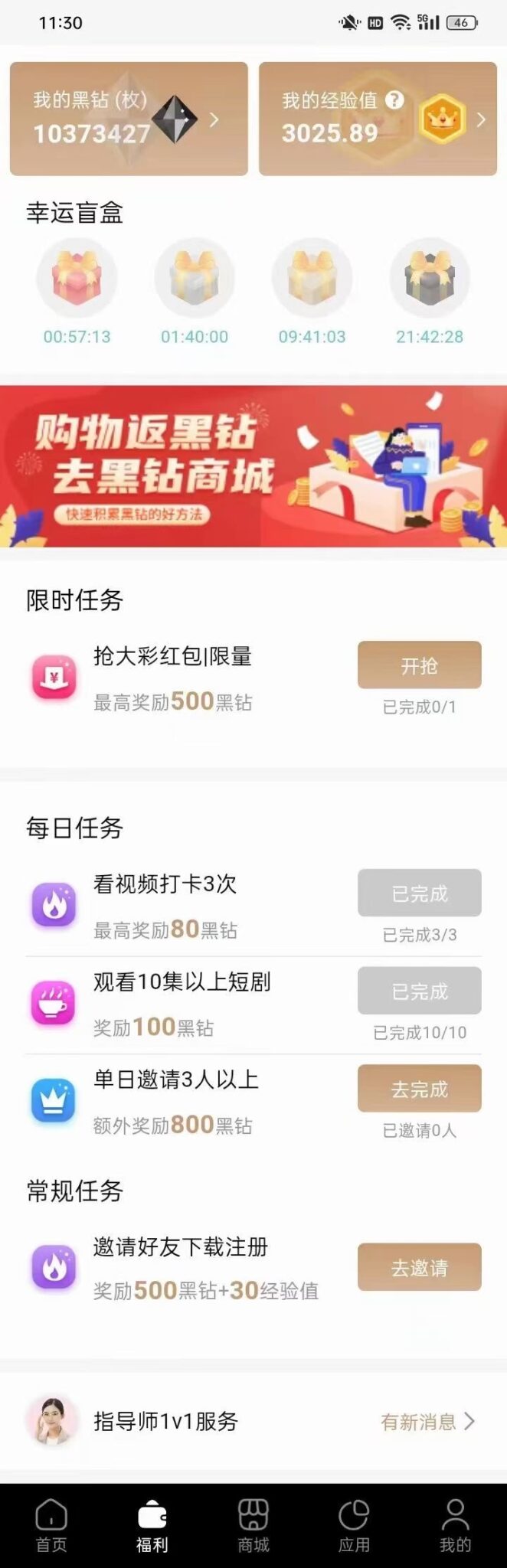
Task: Open the 购物返黑钻 shopping mall banner
Action: 253,466
